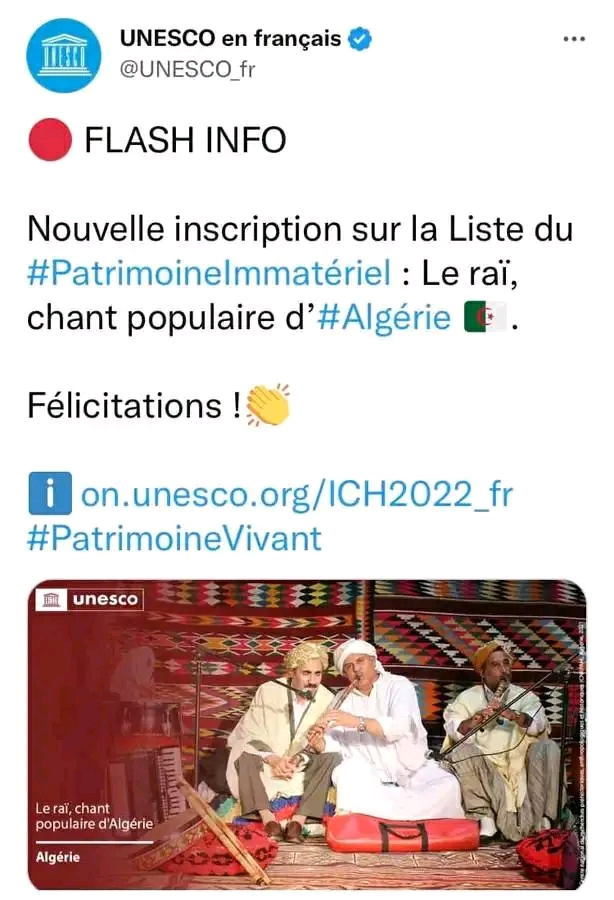Screen dimensions: 614x900
Task: Expand the attached raï musicians photo
Action: 306,734
